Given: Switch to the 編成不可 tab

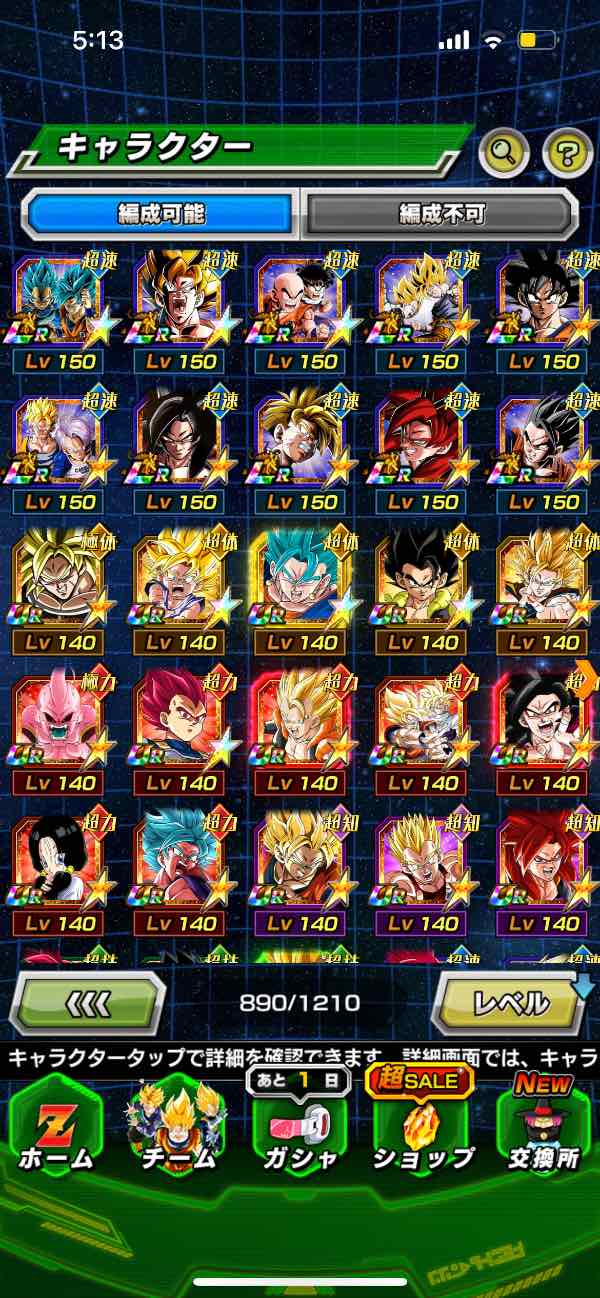Looking at the screenshot, I should tap(441, 213).
